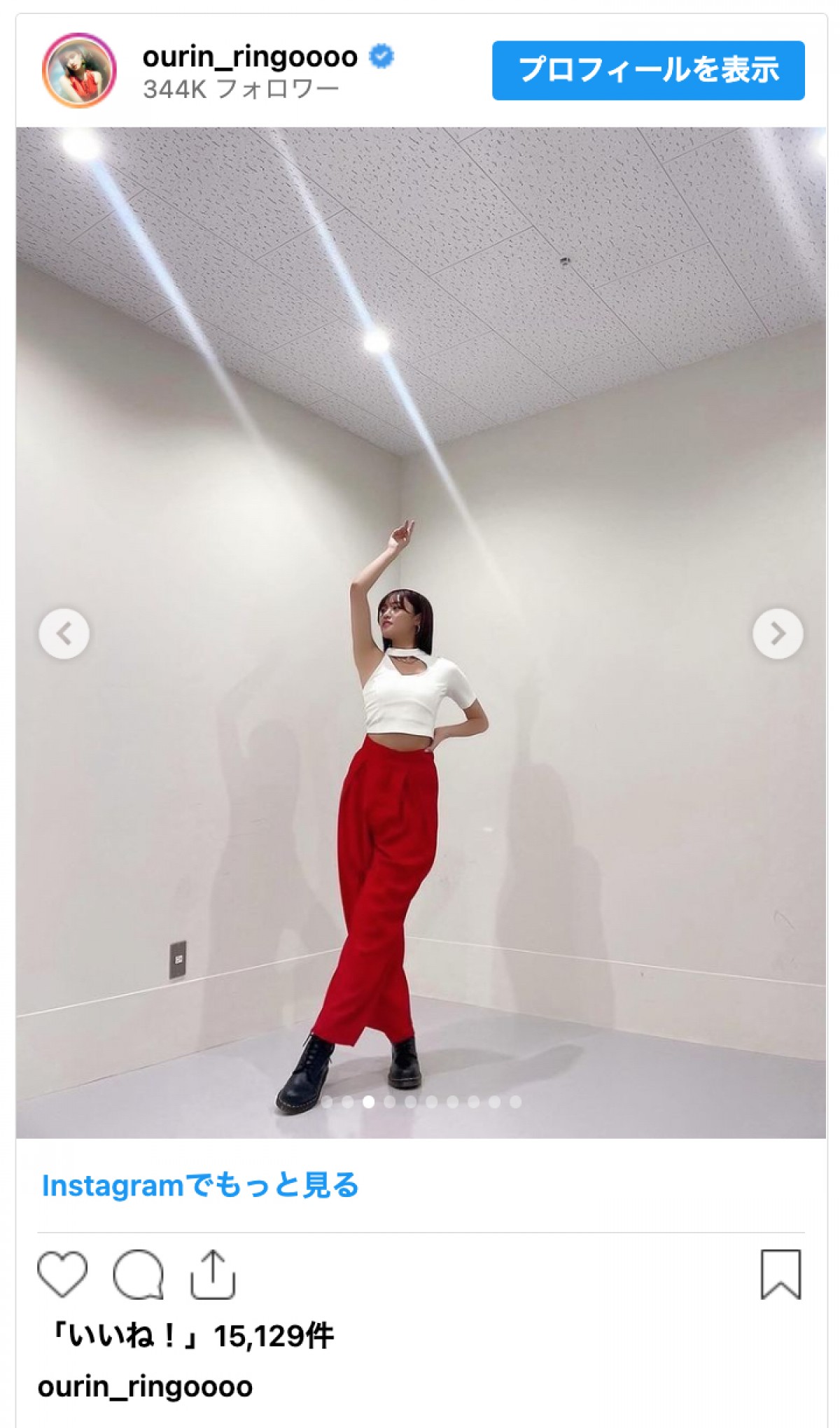
Task: Open the Instagramでもっと見る link
Action: tap(200, 1186)
